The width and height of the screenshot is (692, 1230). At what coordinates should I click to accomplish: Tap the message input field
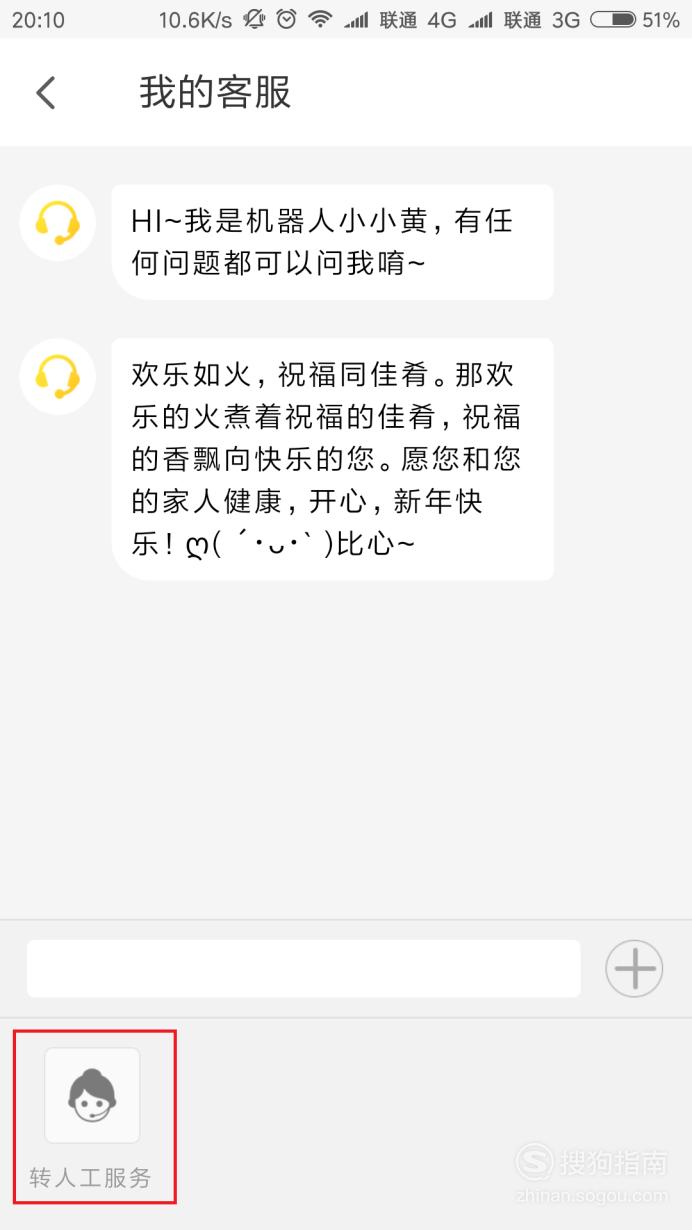(304, 968)
